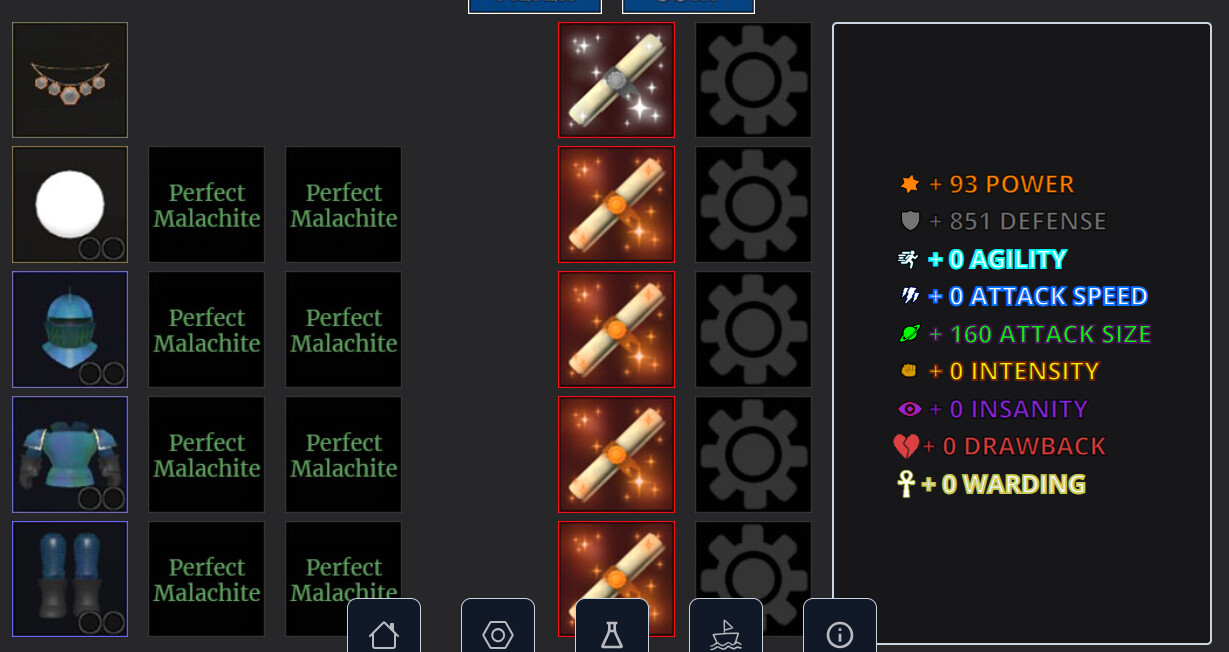Open the gear modifier slot on helmet row
1229x652 pixels.
pyautogui.click(x=753, y=329)
